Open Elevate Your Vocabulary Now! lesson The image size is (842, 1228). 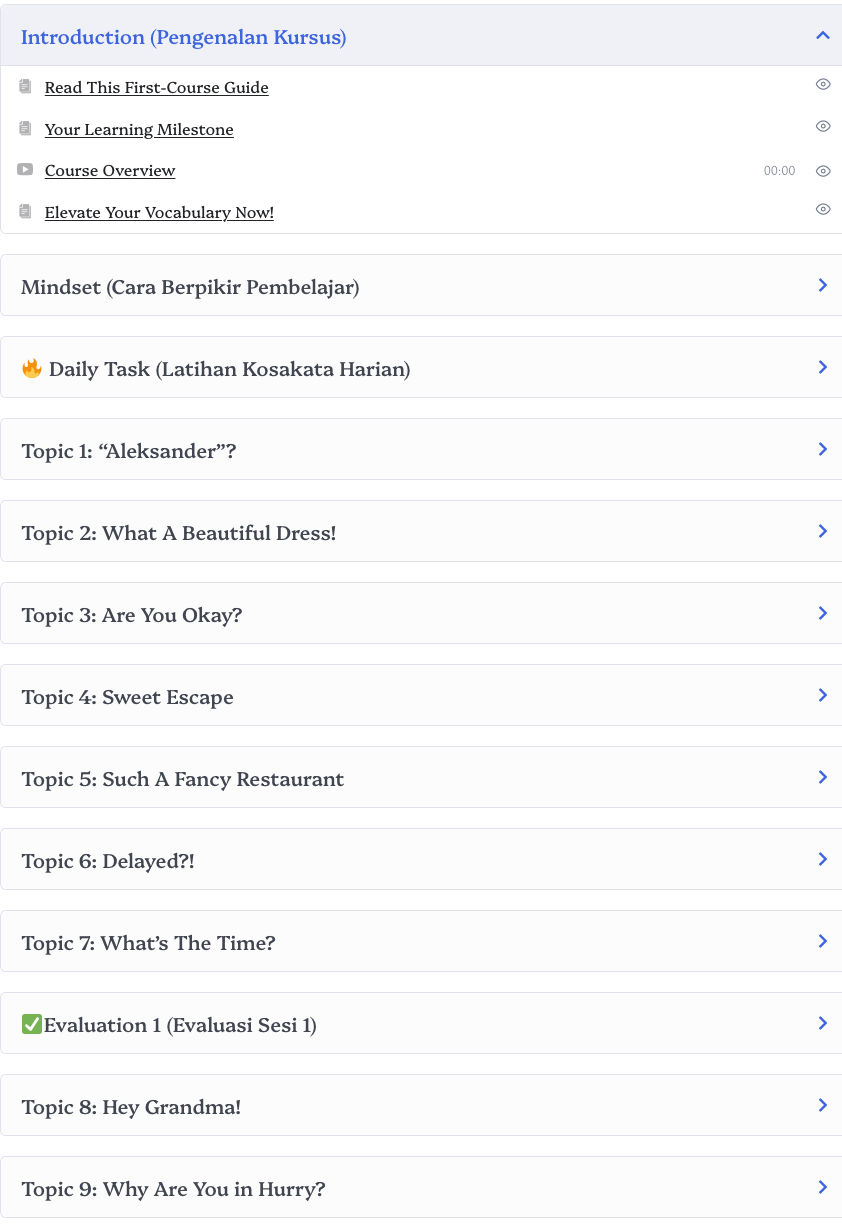coord(159,213)
